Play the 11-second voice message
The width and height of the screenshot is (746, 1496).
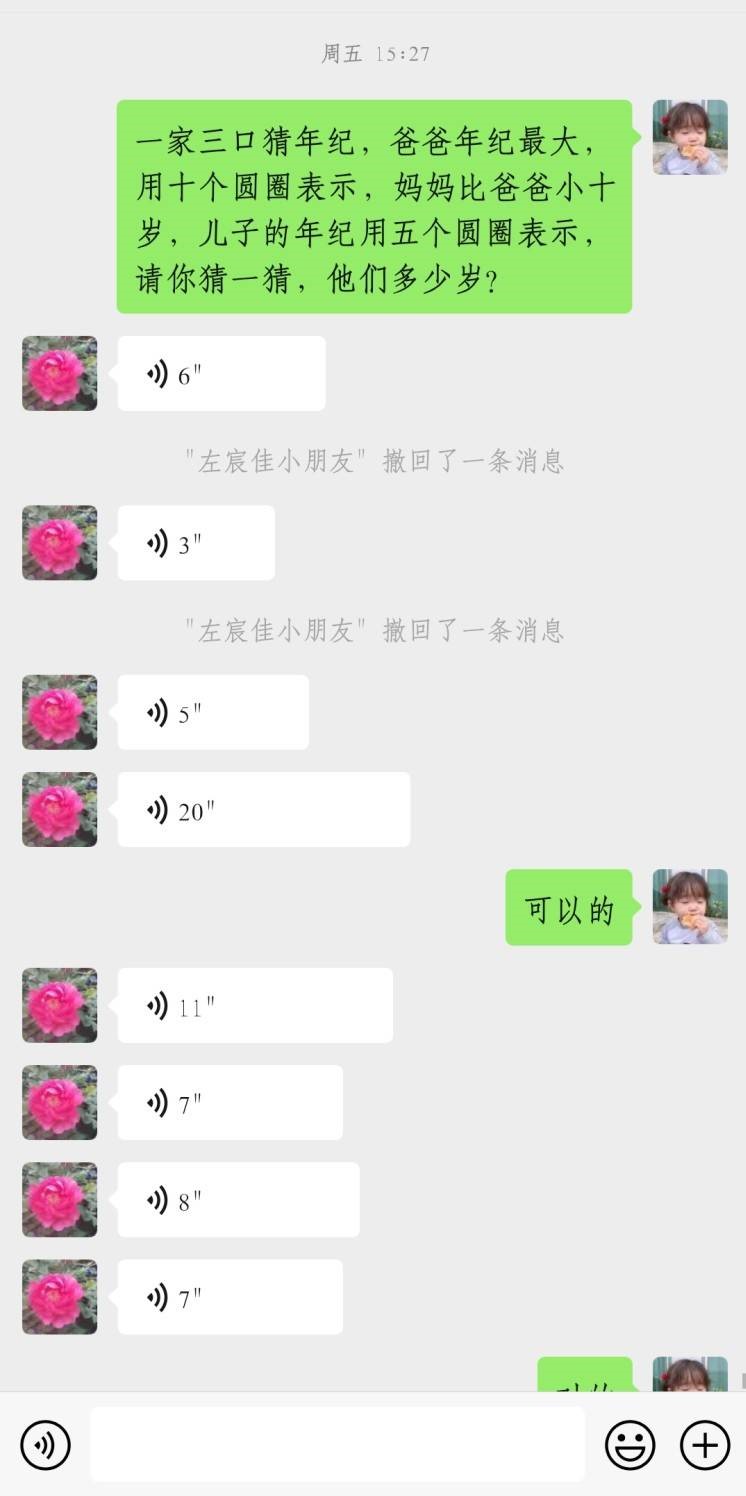coord(255,1006)
